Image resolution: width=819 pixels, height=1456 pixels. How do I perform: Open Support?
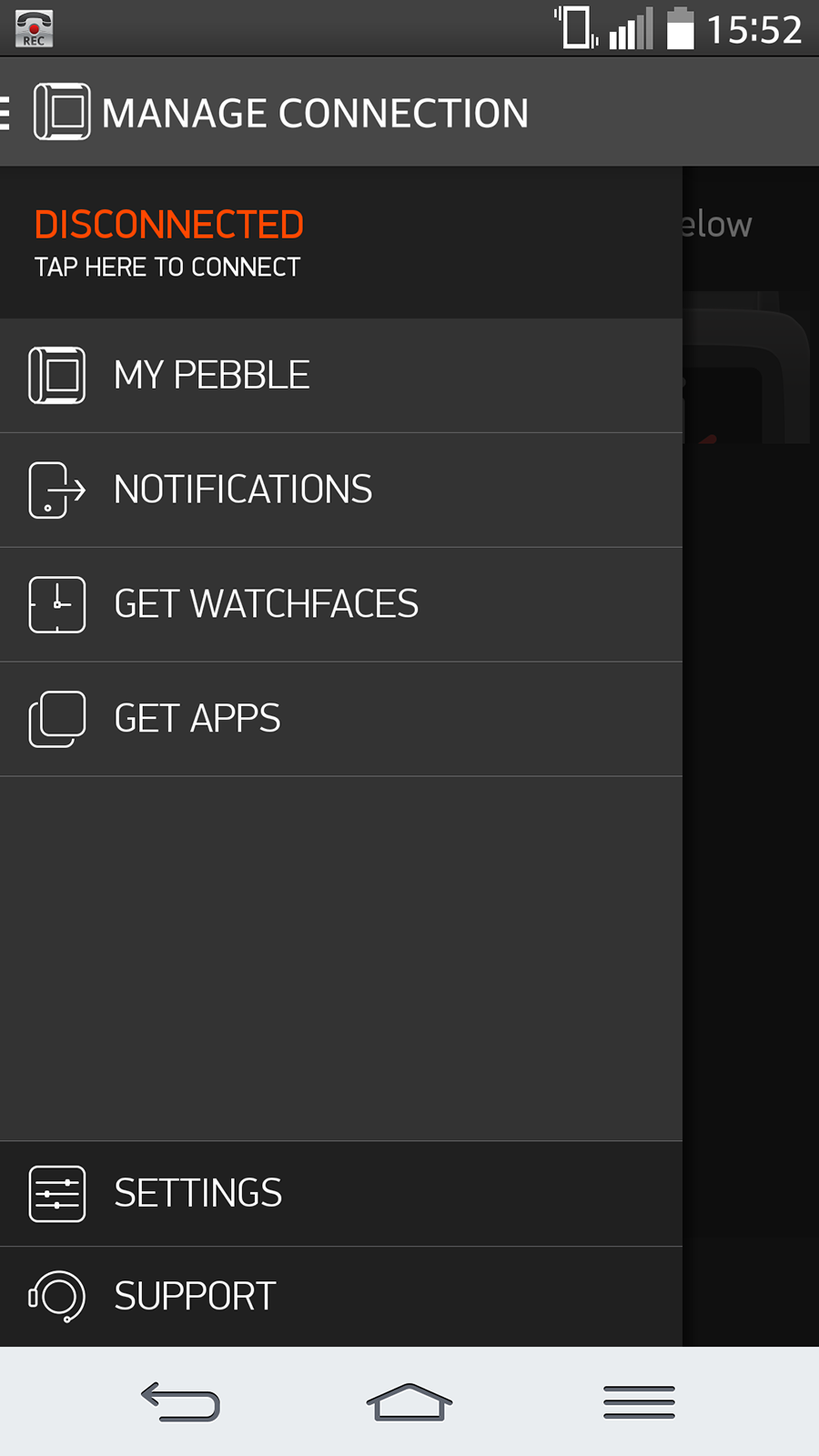click(x=341, y=1298)
